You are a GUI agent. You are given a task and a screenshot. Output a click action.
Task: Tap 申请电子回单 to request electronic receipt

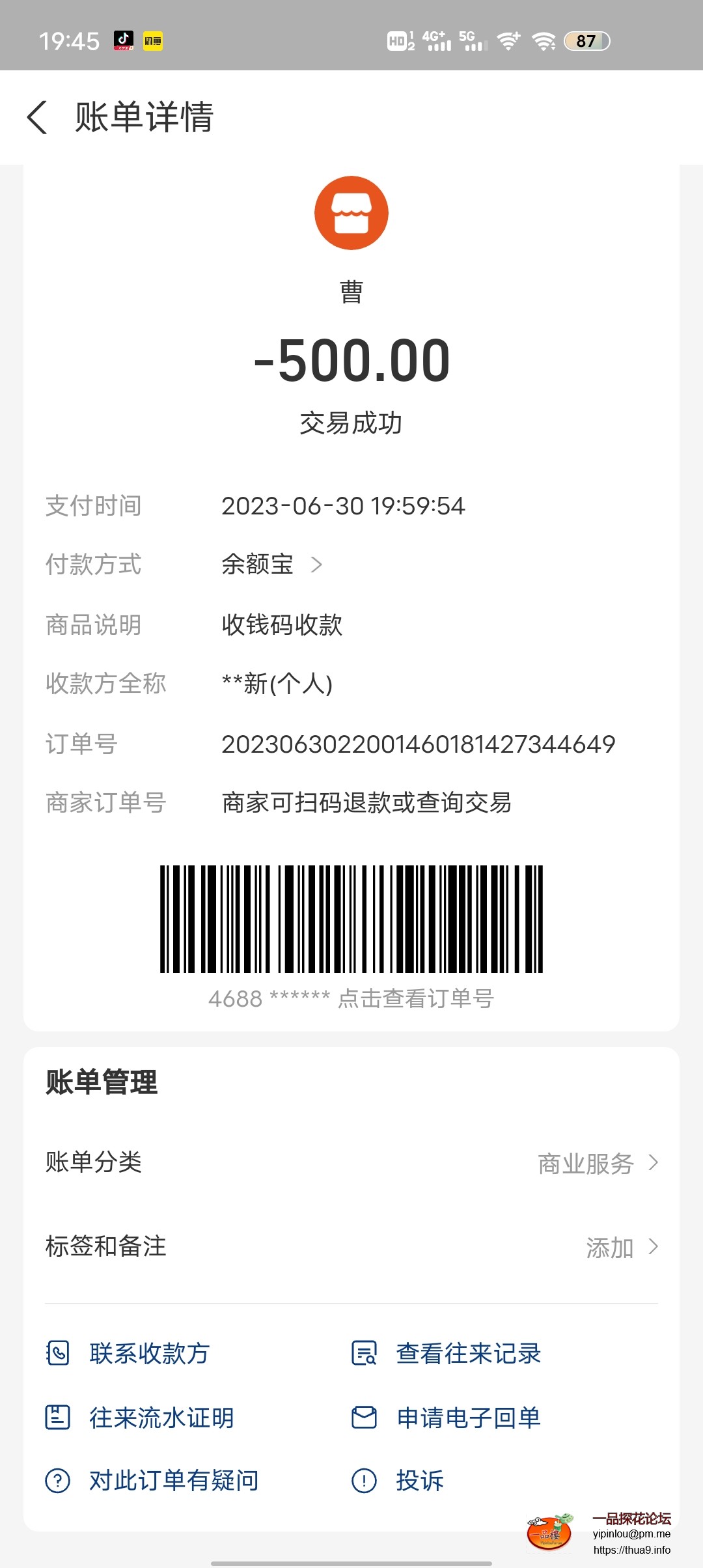pos(469,1416)
